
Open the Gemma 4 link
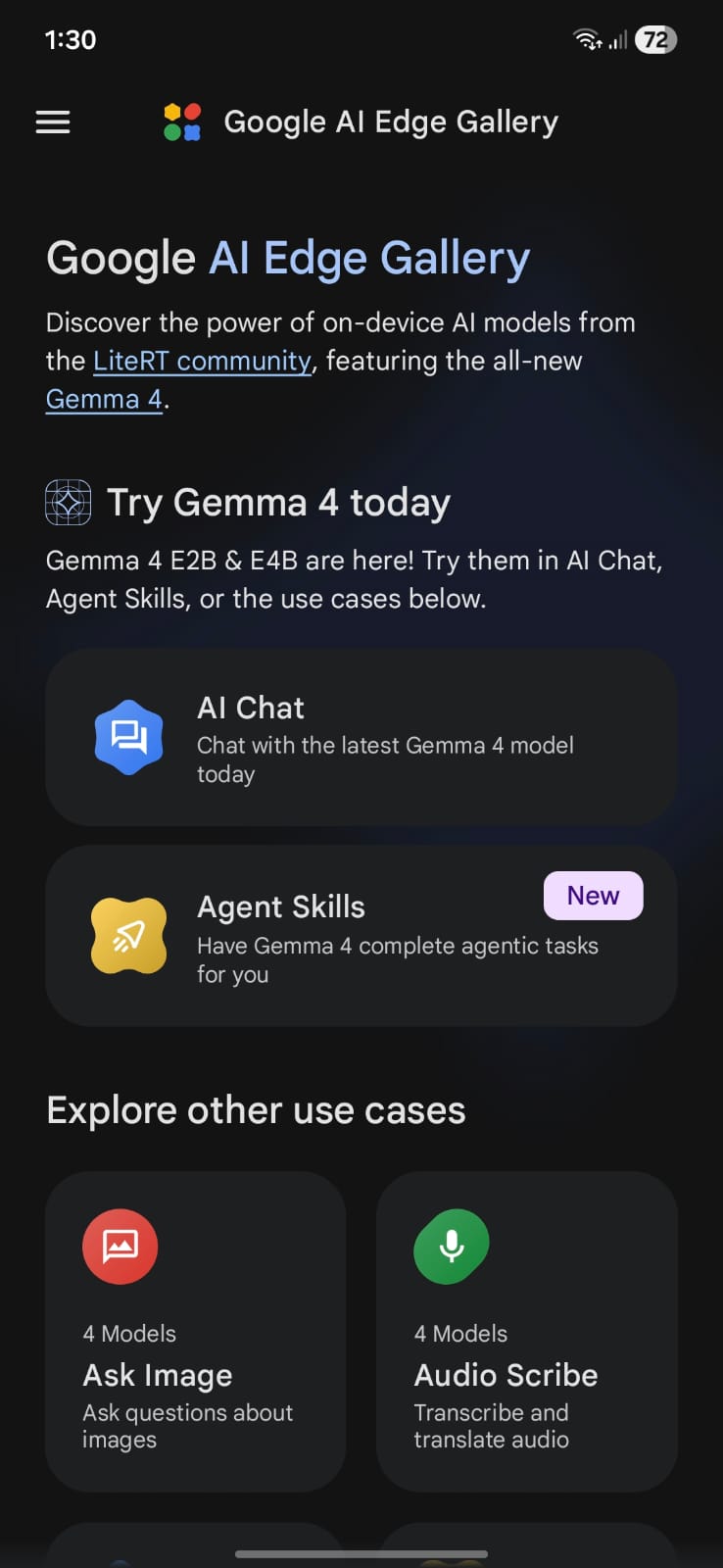pos(104,400)
